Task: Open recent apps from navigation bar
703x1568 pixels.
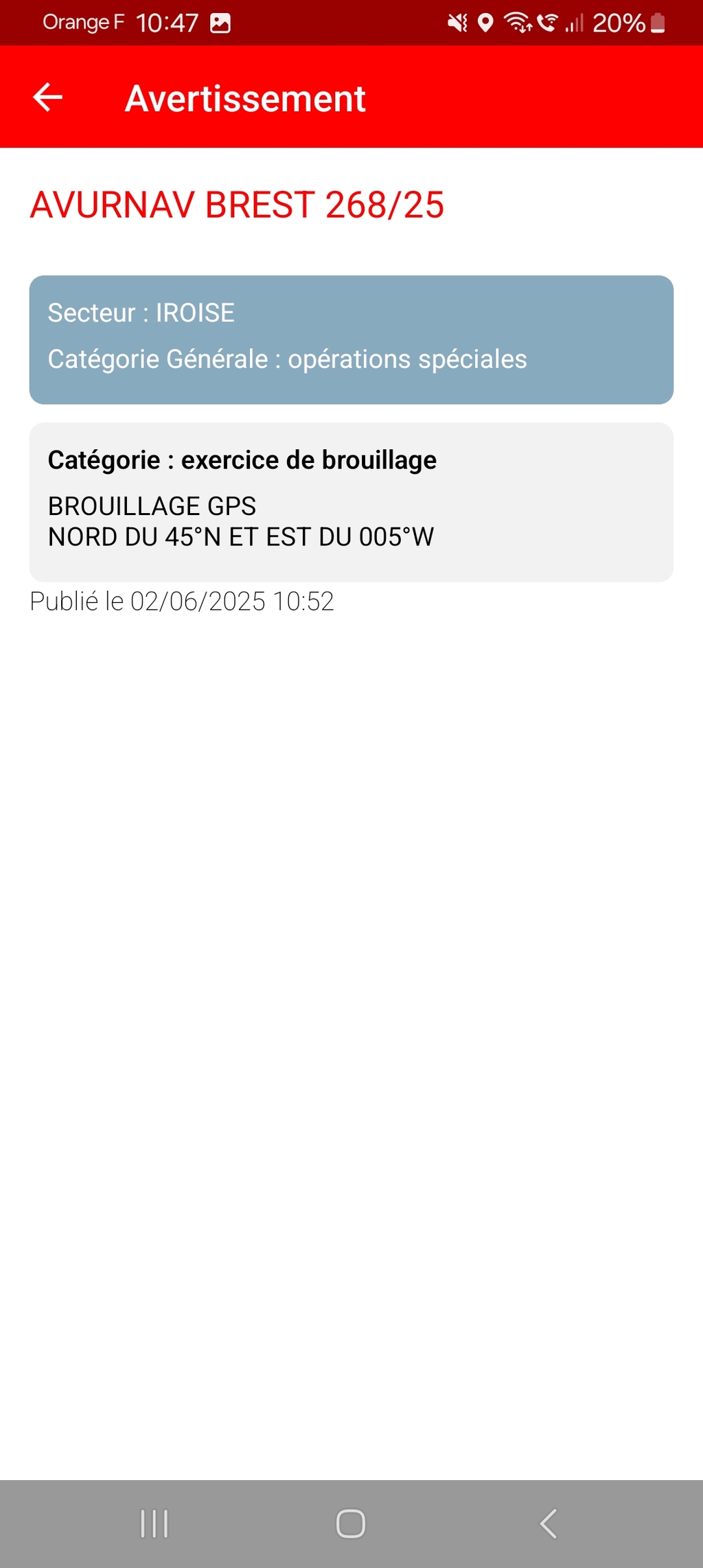Action: click(x=154, y=1523)
